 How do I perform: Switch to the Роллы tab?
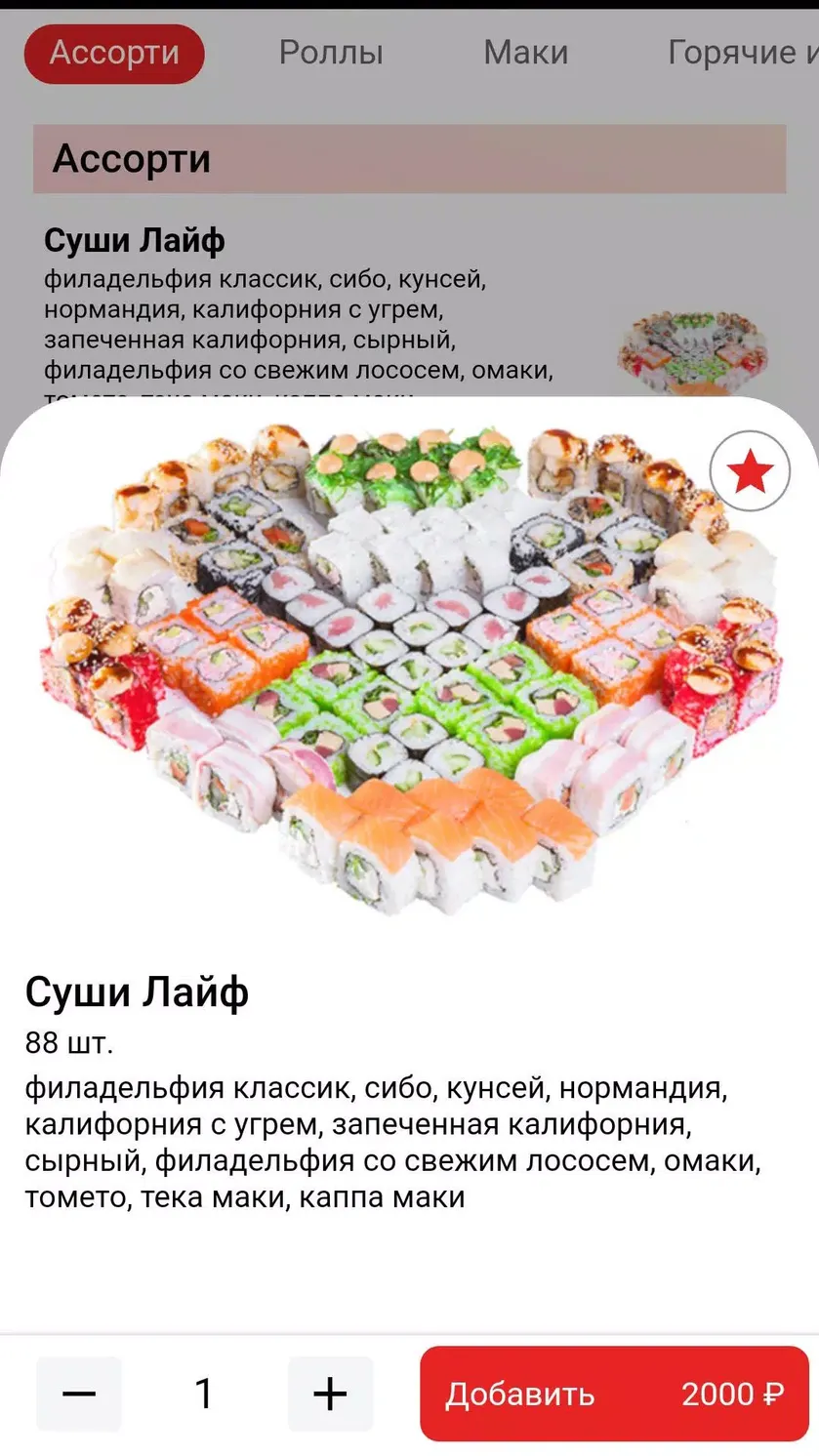pos(331,53)
